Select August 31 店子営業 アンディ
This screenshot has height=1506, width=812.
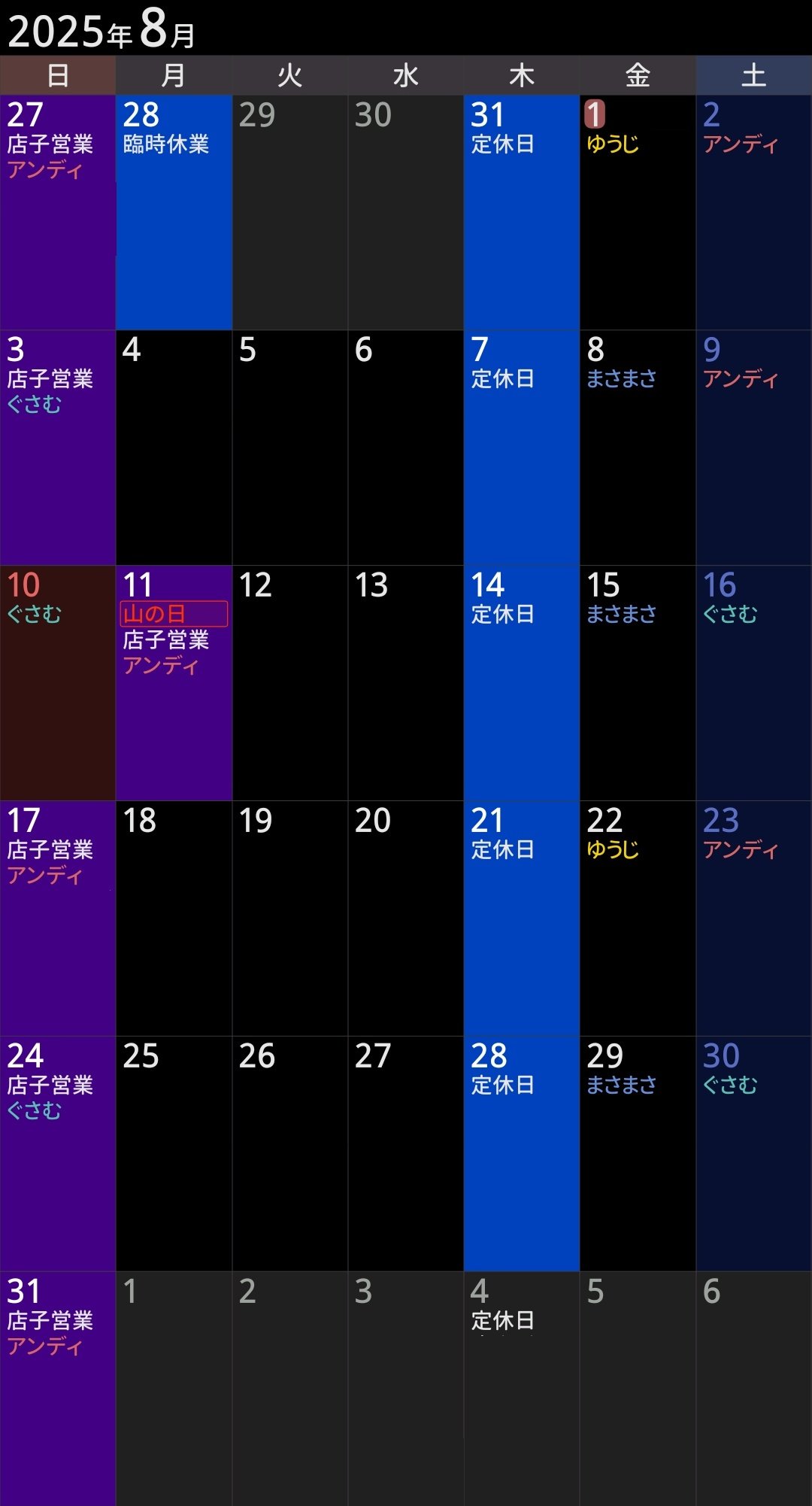[x=58, y=1388]
